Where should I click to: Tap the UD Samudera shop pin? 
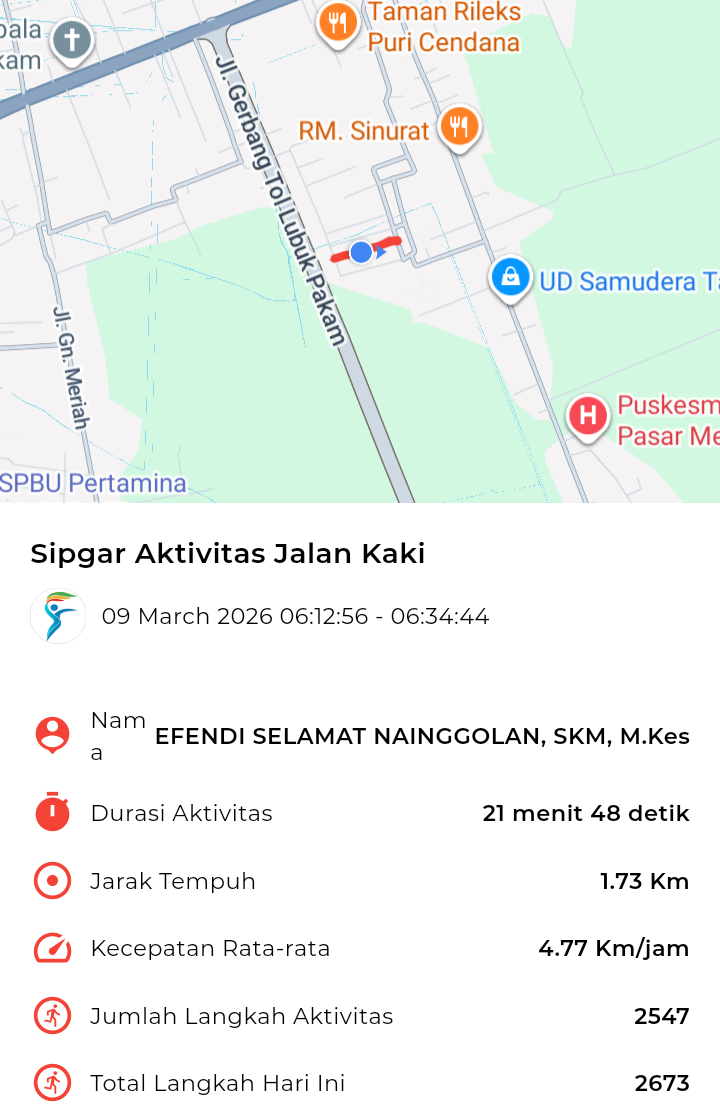tap(510, 276)
